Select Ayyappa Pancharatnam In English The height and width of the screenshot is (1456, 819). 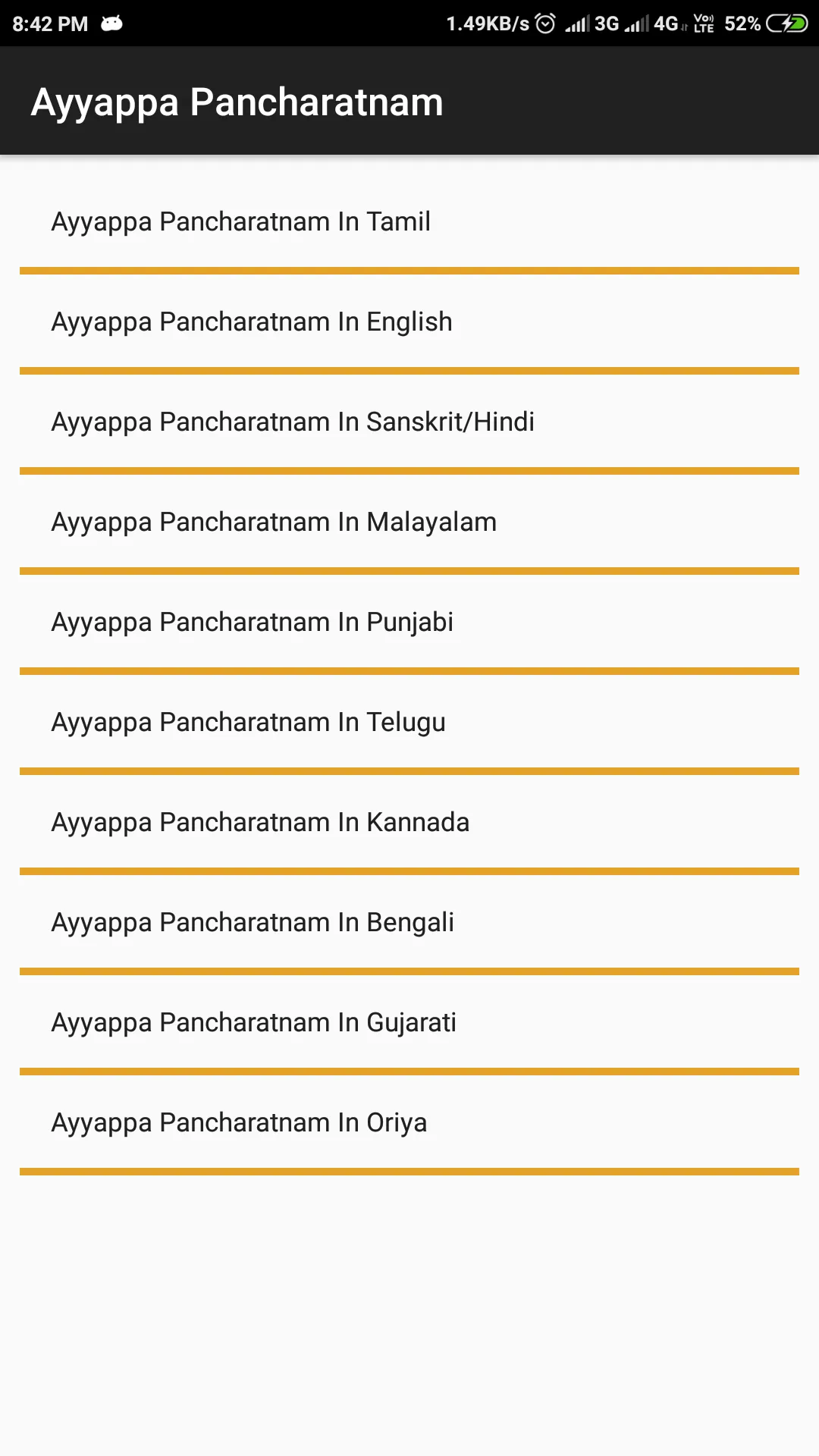click(x=409, y=322)
